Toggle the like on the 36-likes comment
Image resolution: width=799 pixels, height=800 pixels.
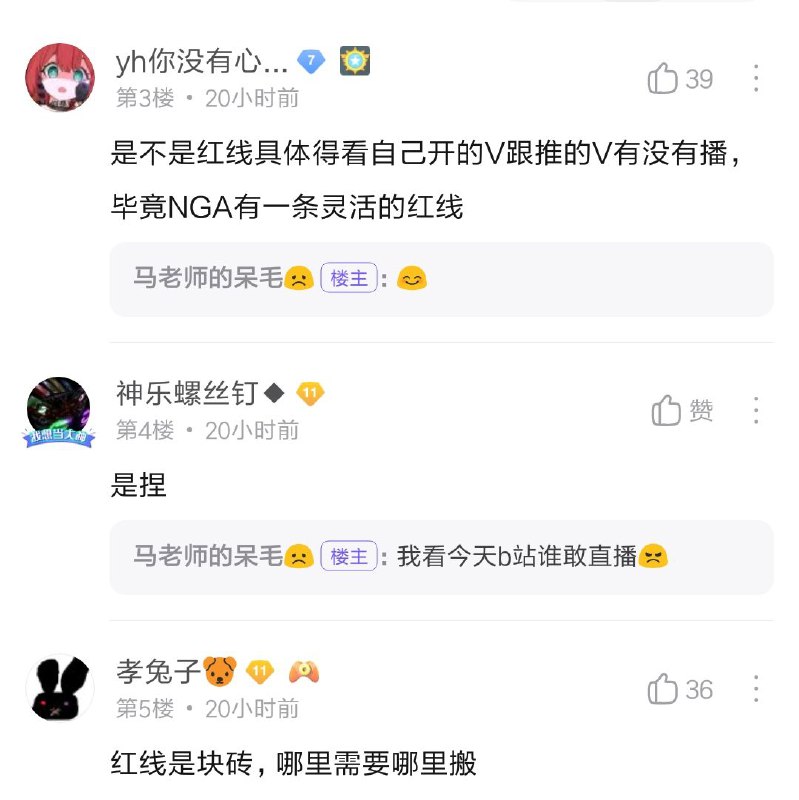(x=661, y=687)
